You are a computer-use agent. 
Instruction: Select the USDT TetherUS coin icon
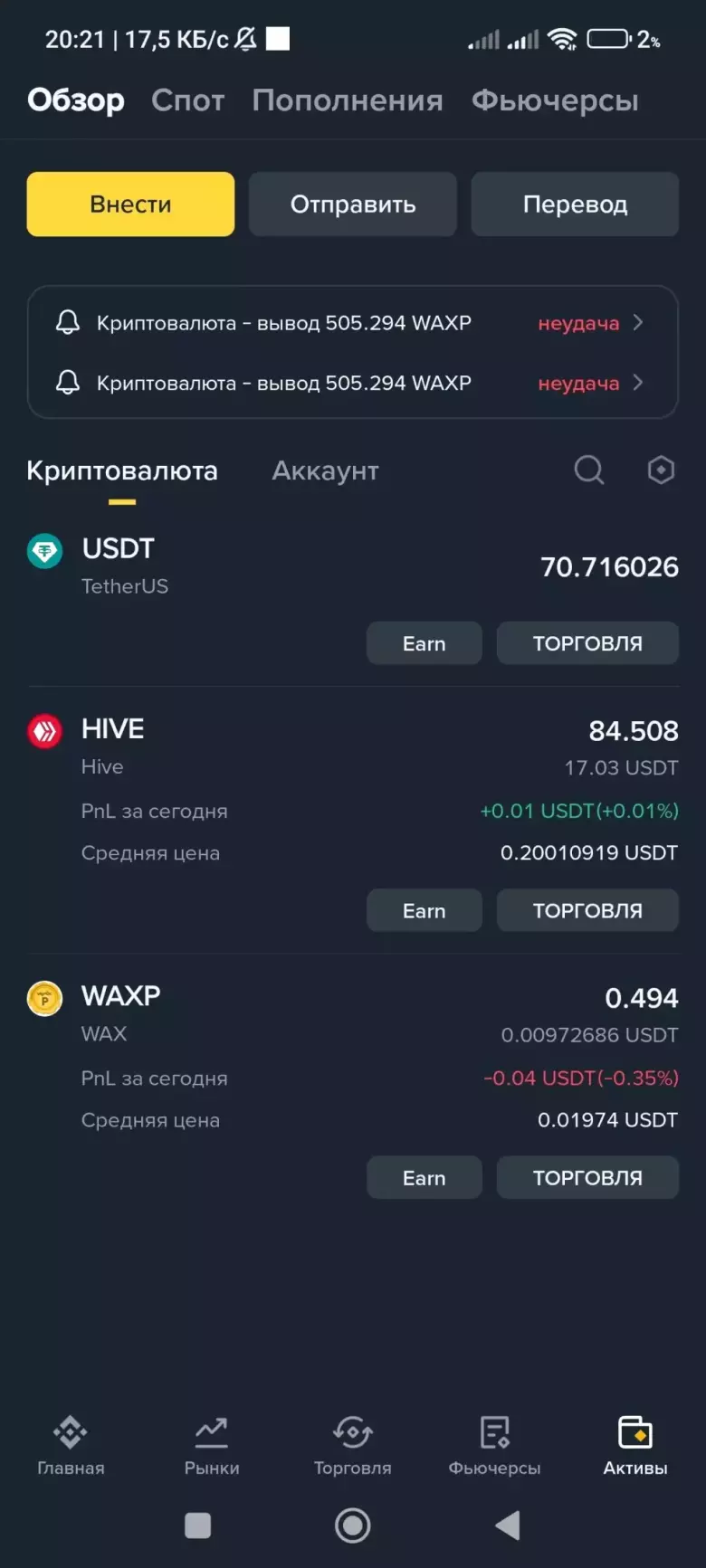tap(44, 550)
